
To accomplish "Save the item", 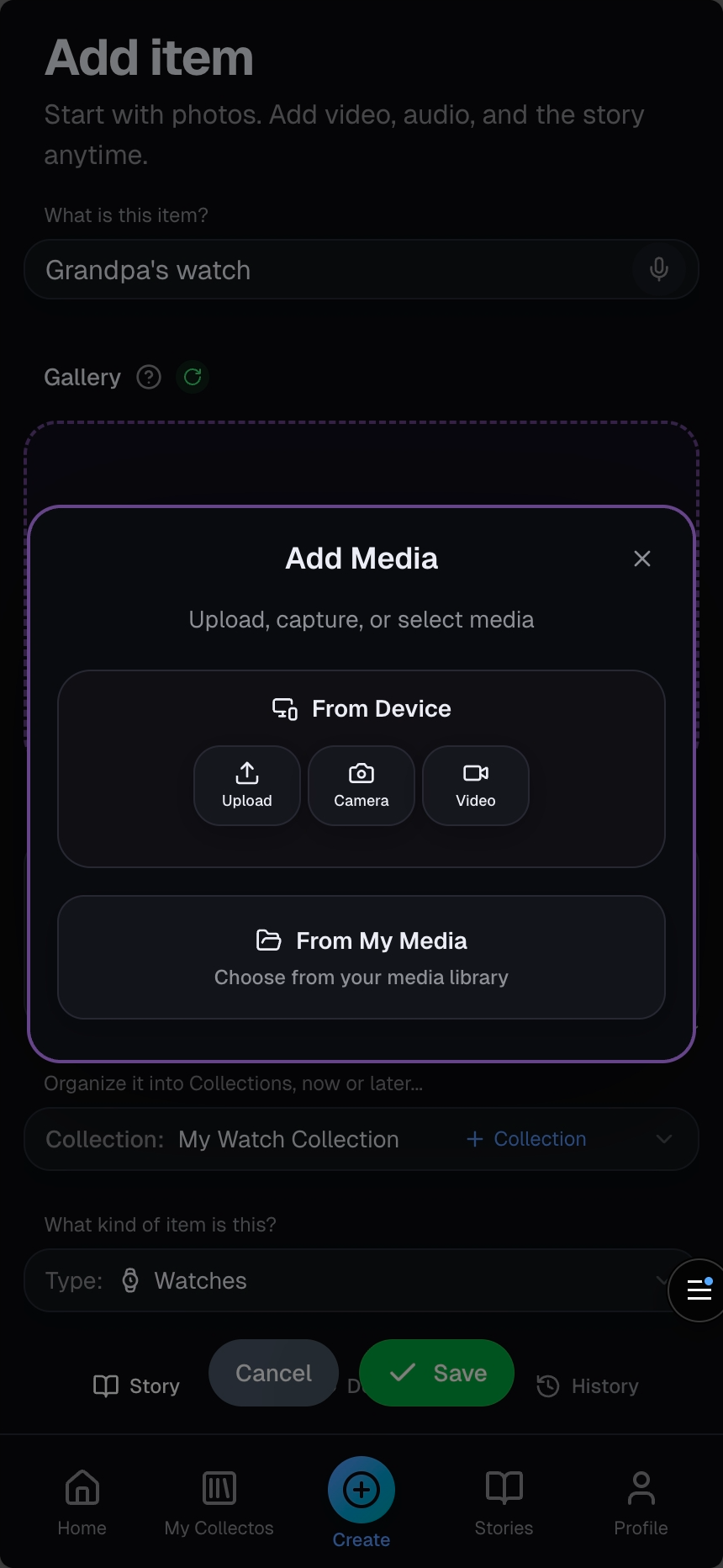I will (436, 1373).
